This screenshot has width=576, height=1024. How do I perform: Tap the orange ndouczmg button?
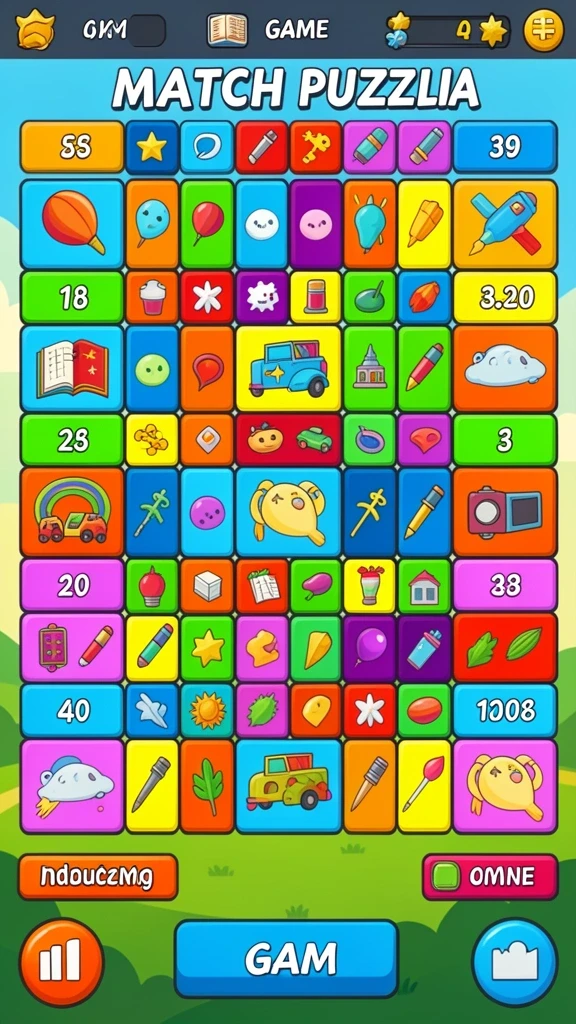[x=98, y=876]
